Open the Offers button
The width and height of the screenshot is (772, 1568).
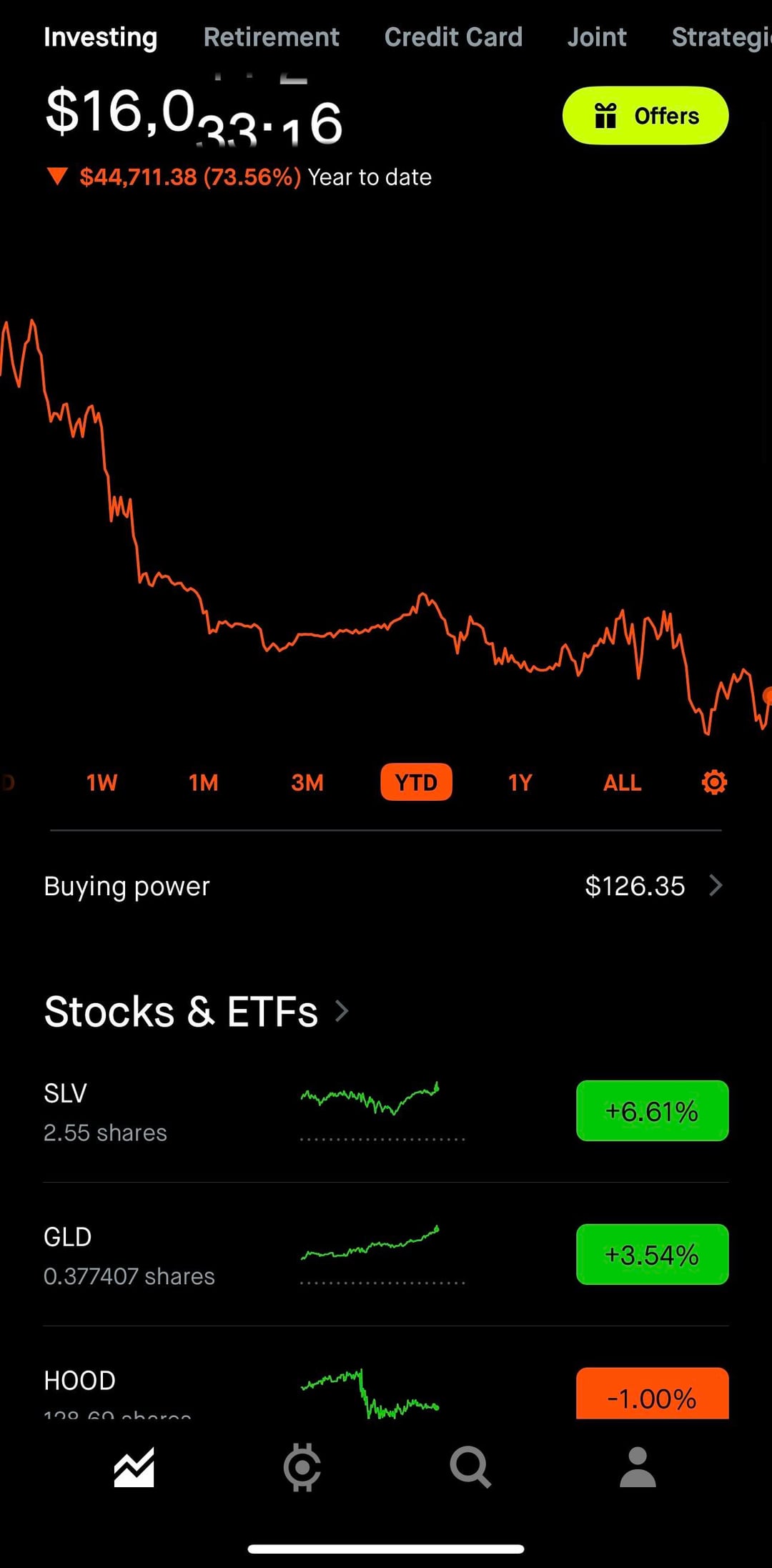point(645,116)
